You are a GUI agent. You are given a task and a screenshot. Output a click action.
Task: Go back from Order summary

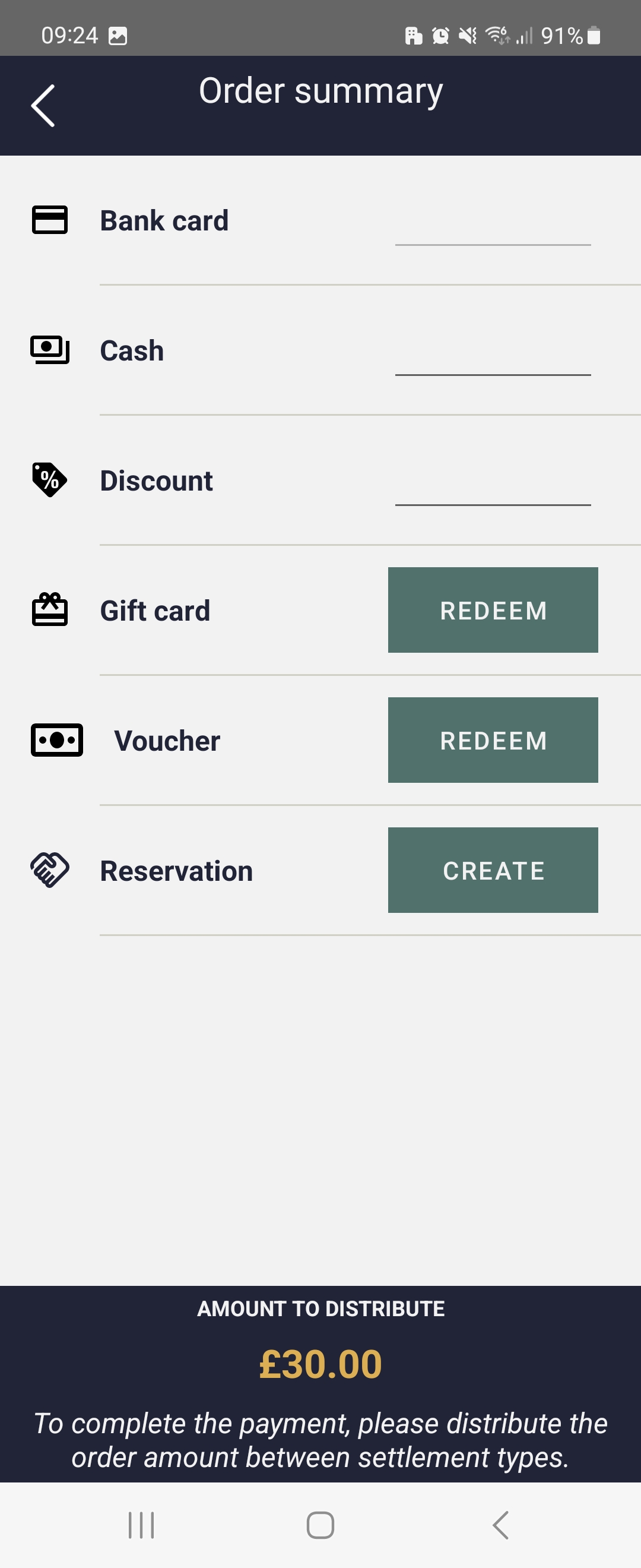43,106
